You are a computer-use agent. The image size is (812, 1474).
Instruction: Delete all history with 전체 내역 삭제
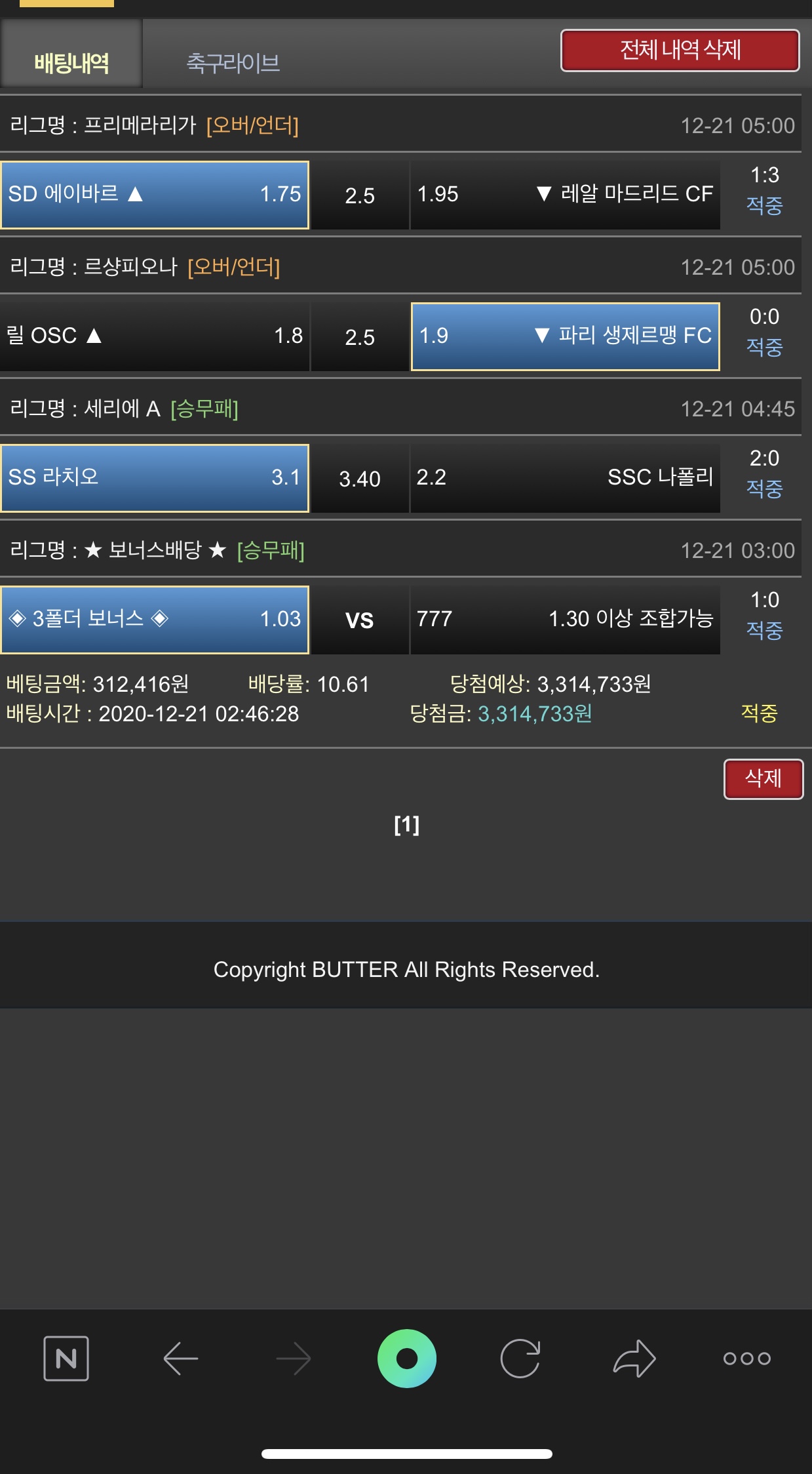[680, 50]
